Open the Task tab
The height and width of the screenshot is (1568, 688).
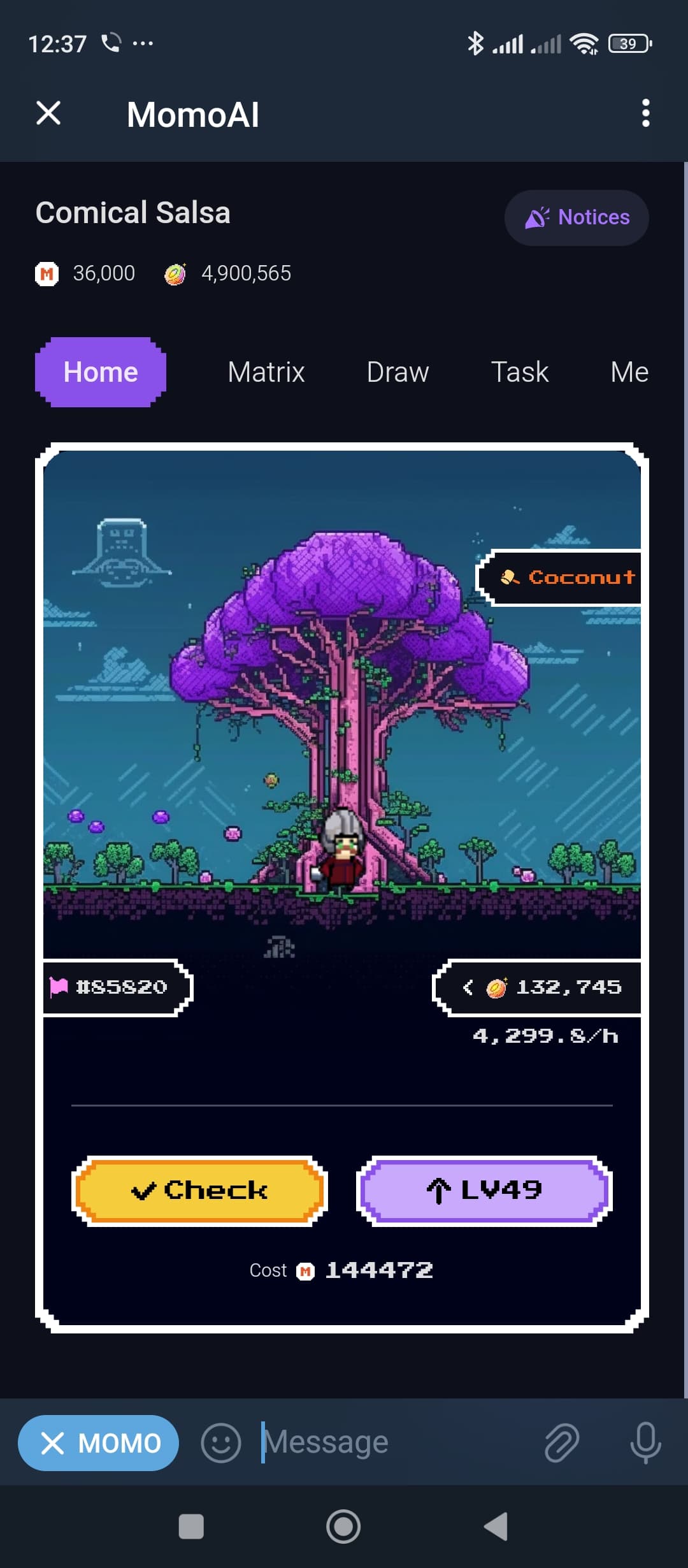click(519, 372)
